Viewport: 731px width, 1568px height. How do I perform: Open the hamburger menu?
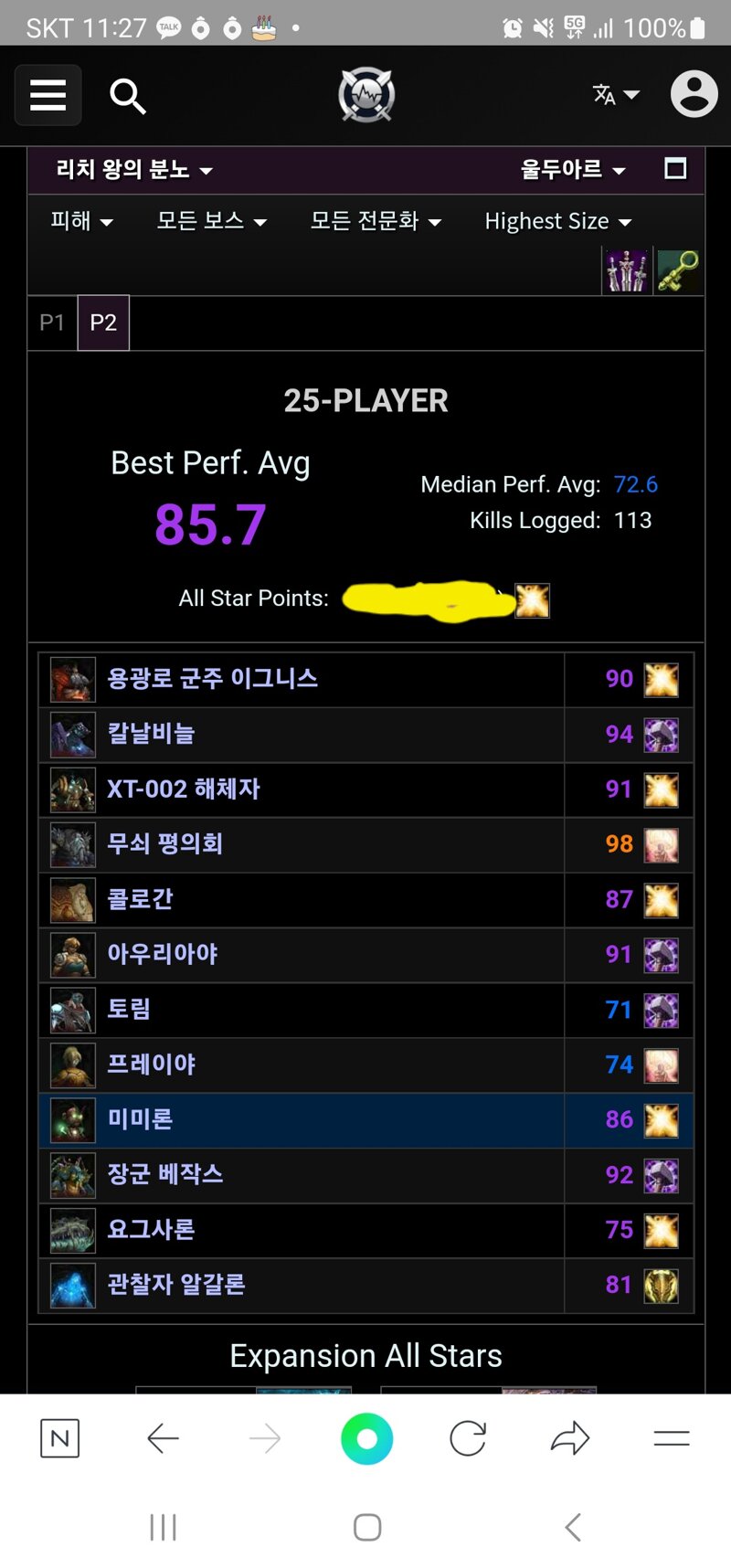coord(48,95)
